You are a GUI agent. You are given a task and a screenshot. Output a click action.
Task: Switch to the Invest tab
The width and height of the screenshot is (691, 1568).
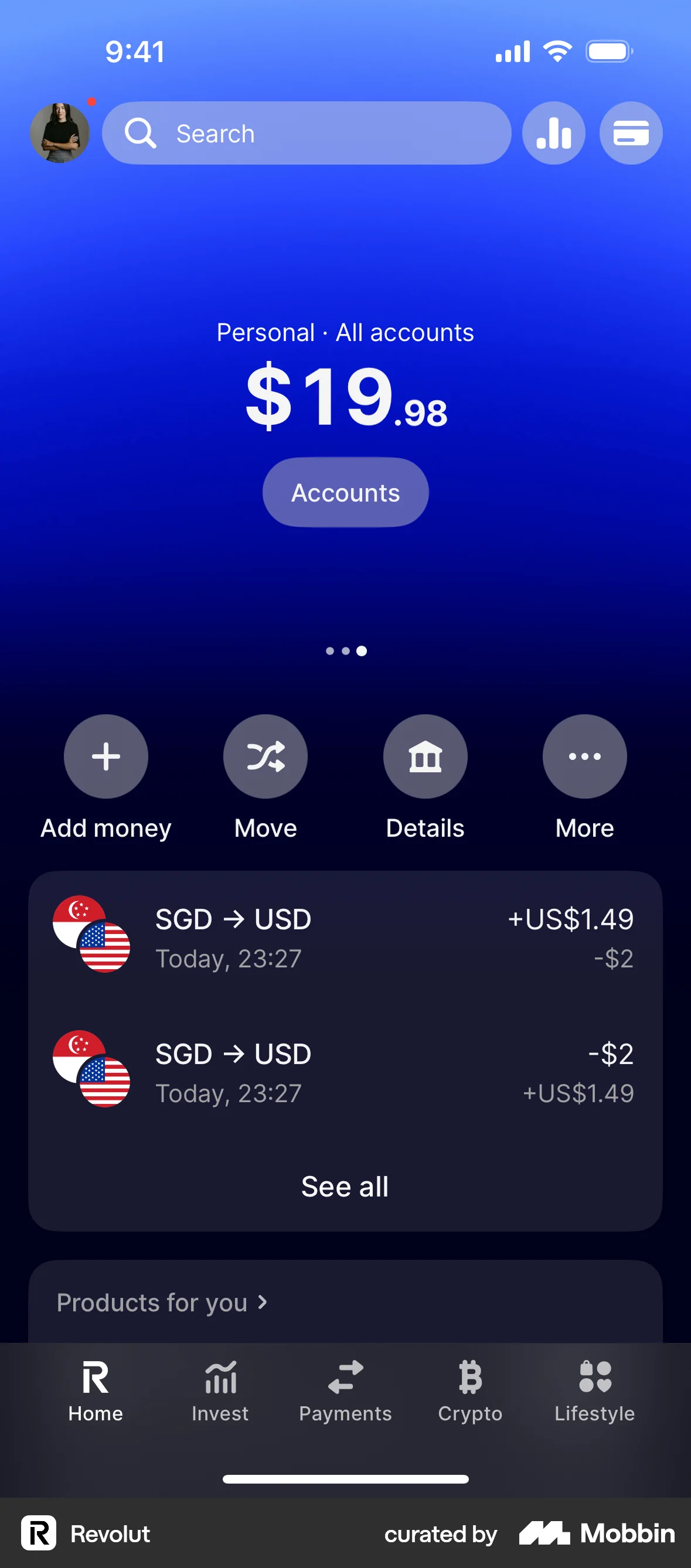[220, 1394]
